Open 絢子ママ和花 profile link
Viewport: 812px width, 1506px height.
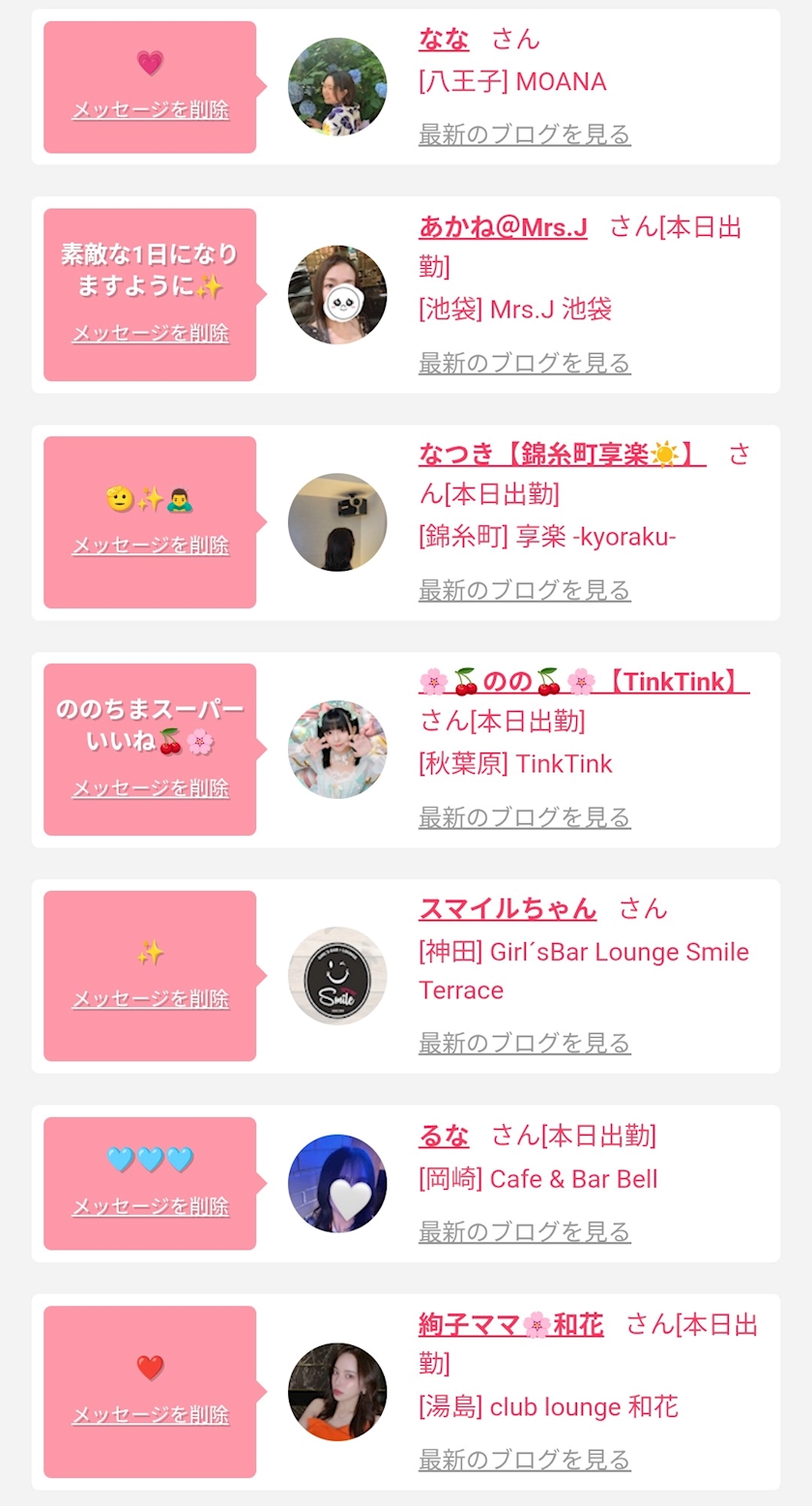[x=510, y=1324]
